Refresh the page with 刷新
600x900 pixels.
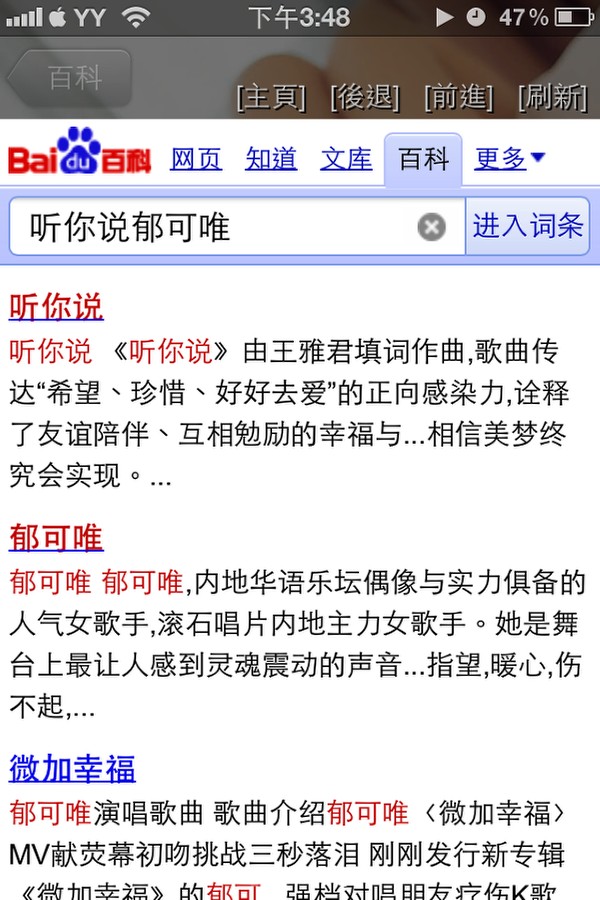point(552,97)
